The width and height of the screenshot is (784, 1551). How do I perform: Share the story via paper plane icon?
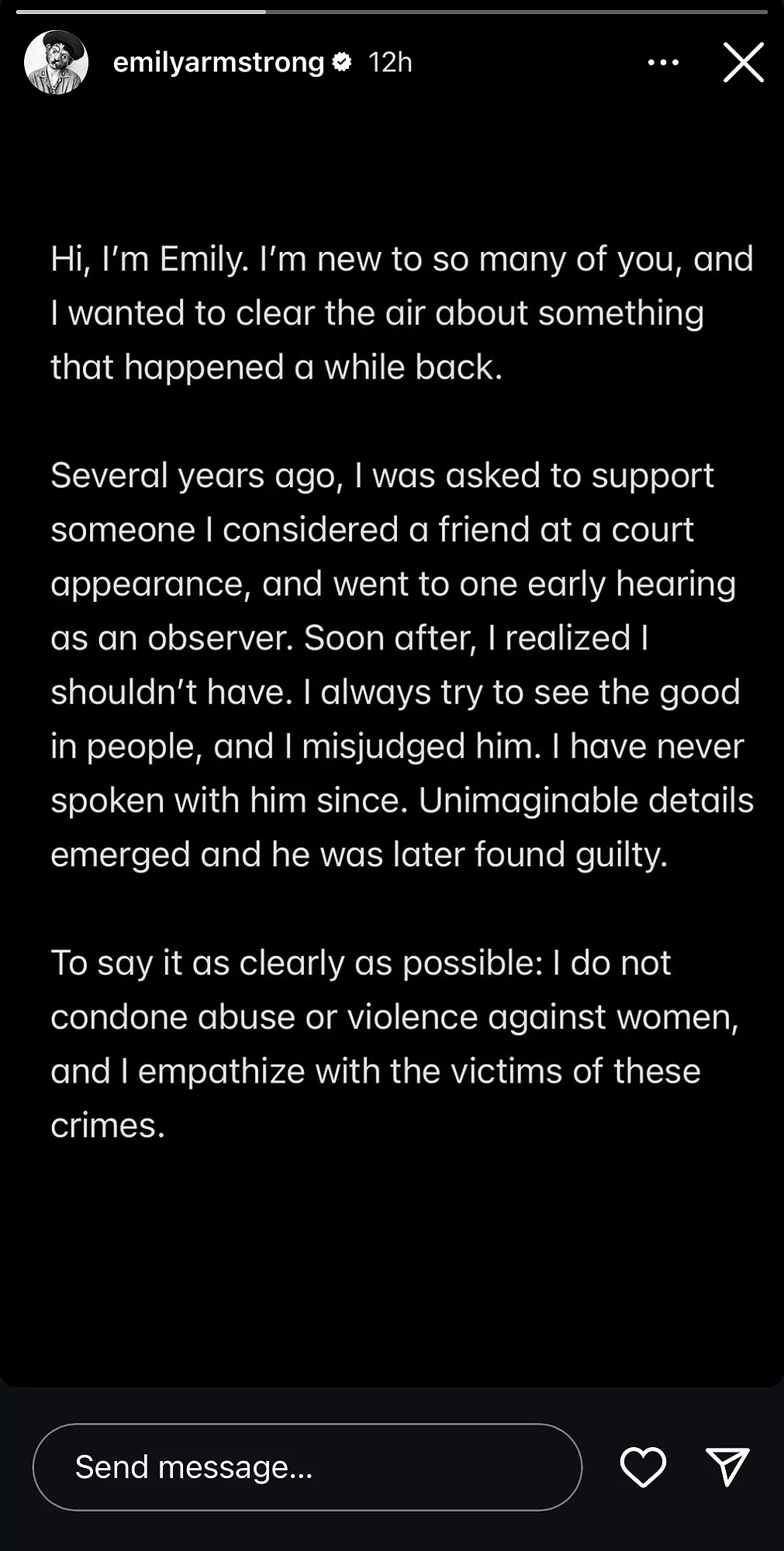pos(727,1466)
